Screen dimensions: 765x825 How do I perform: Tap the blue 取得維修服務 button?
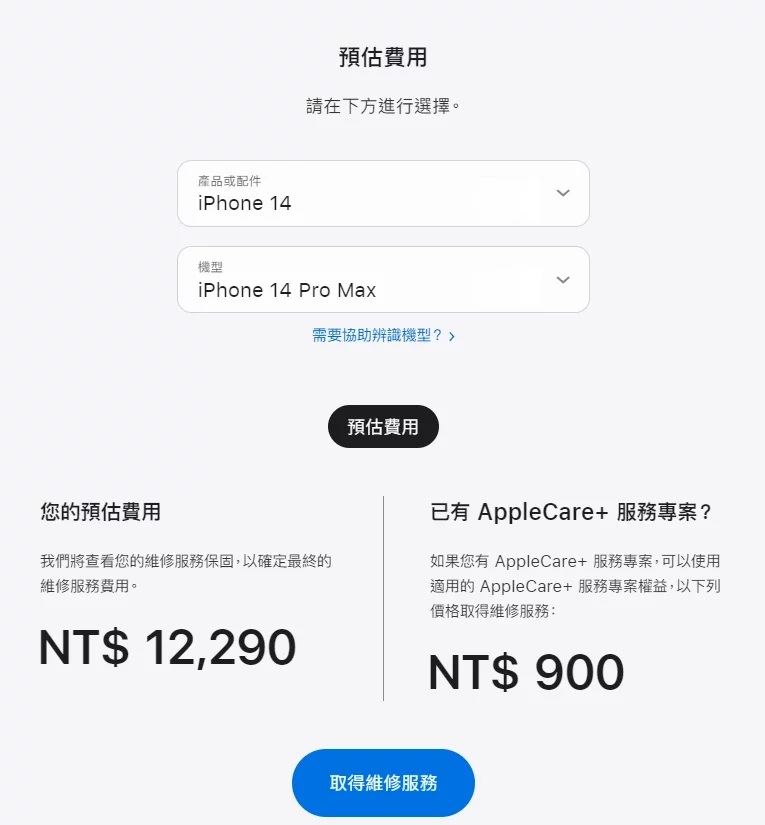coord(383,783)
